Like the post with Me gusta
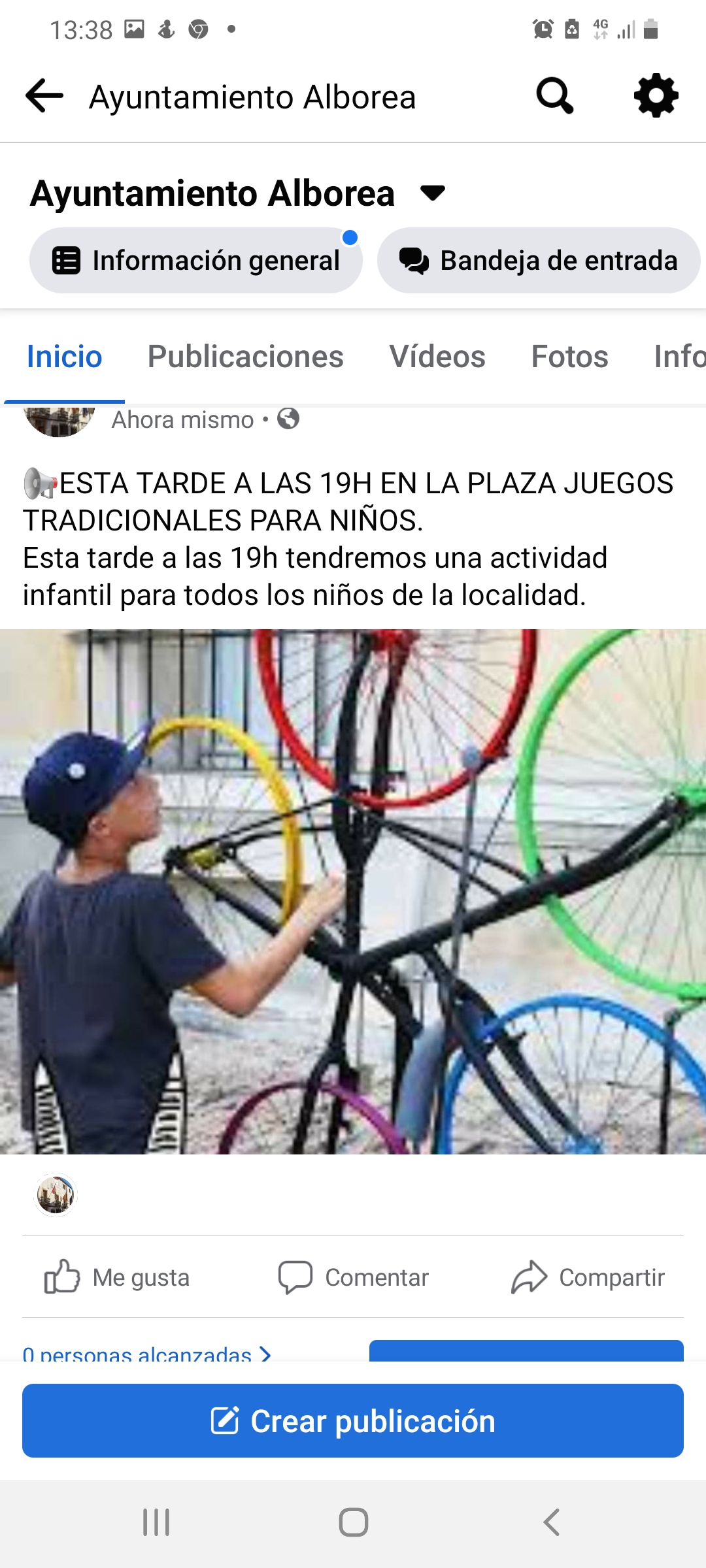Viewport: 706px width, 1568px height. 118,1277
